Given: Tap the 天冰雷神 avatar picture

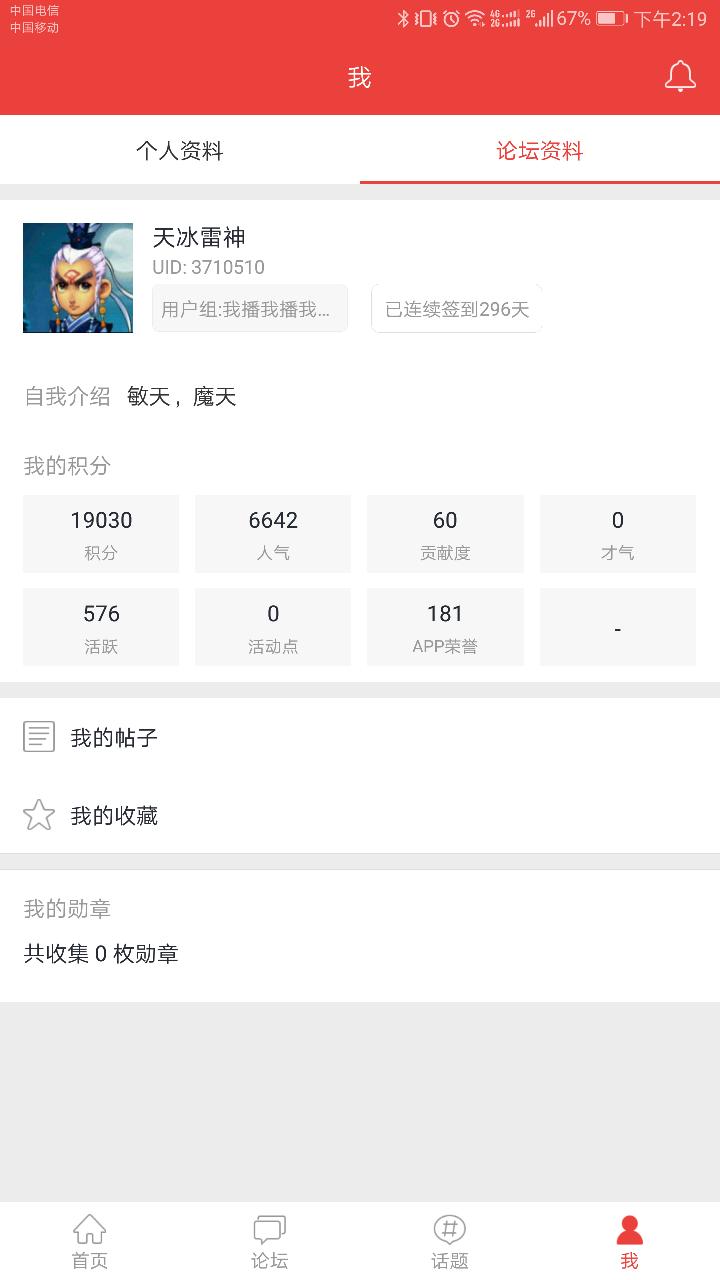Looking at the screenshot, I should pos(78,278).
